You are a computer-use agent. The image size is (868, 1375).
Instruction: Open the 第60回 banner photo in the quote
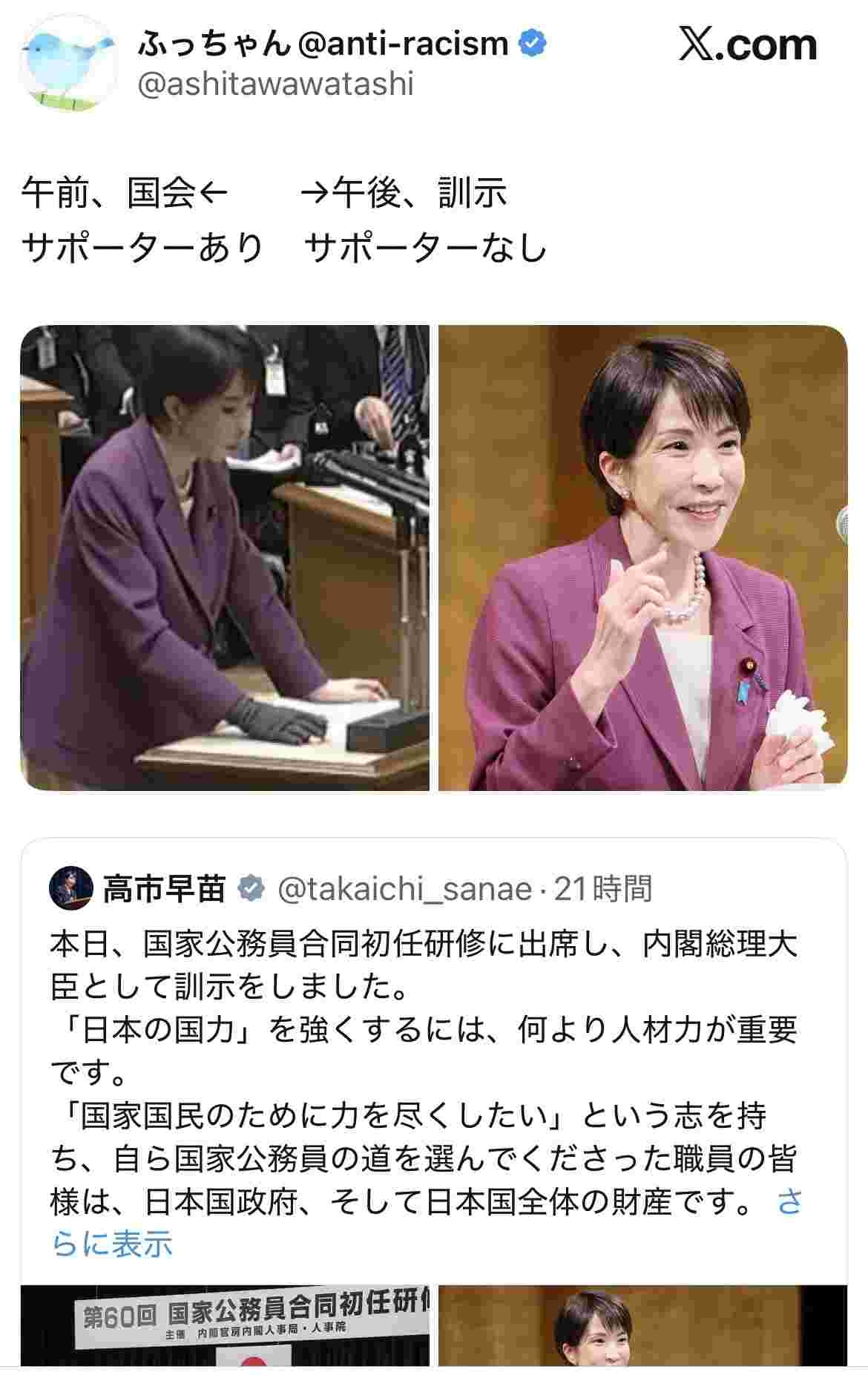(226, 1327)
